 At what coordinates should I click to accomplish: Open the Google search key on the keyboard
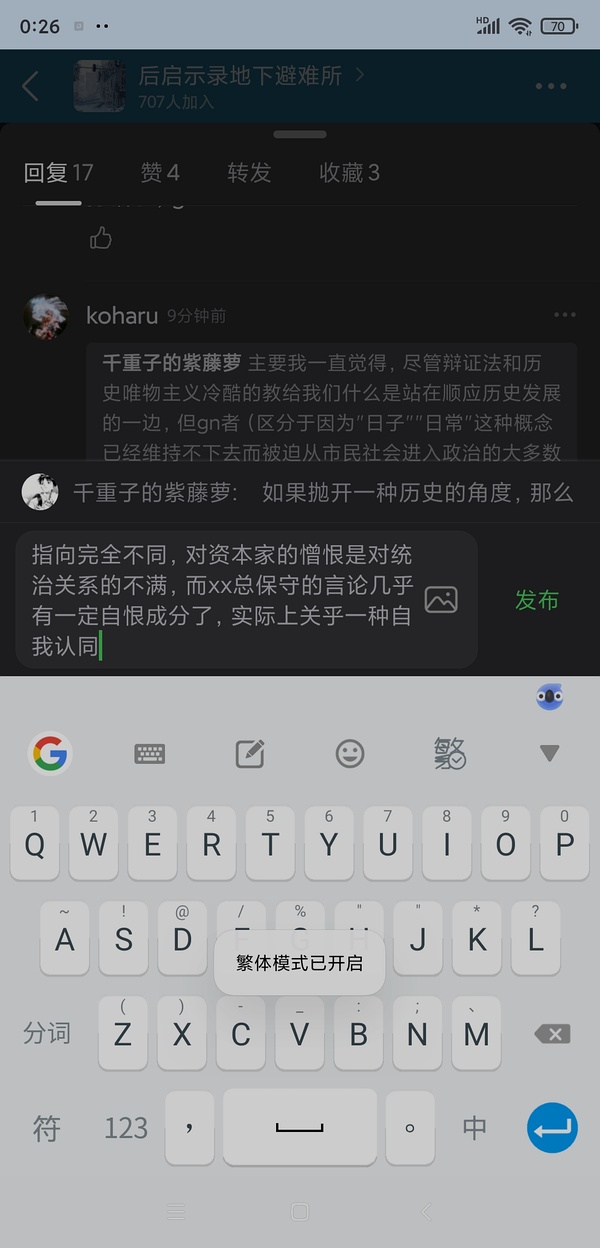pyautogui.click(x=49, y=753)
